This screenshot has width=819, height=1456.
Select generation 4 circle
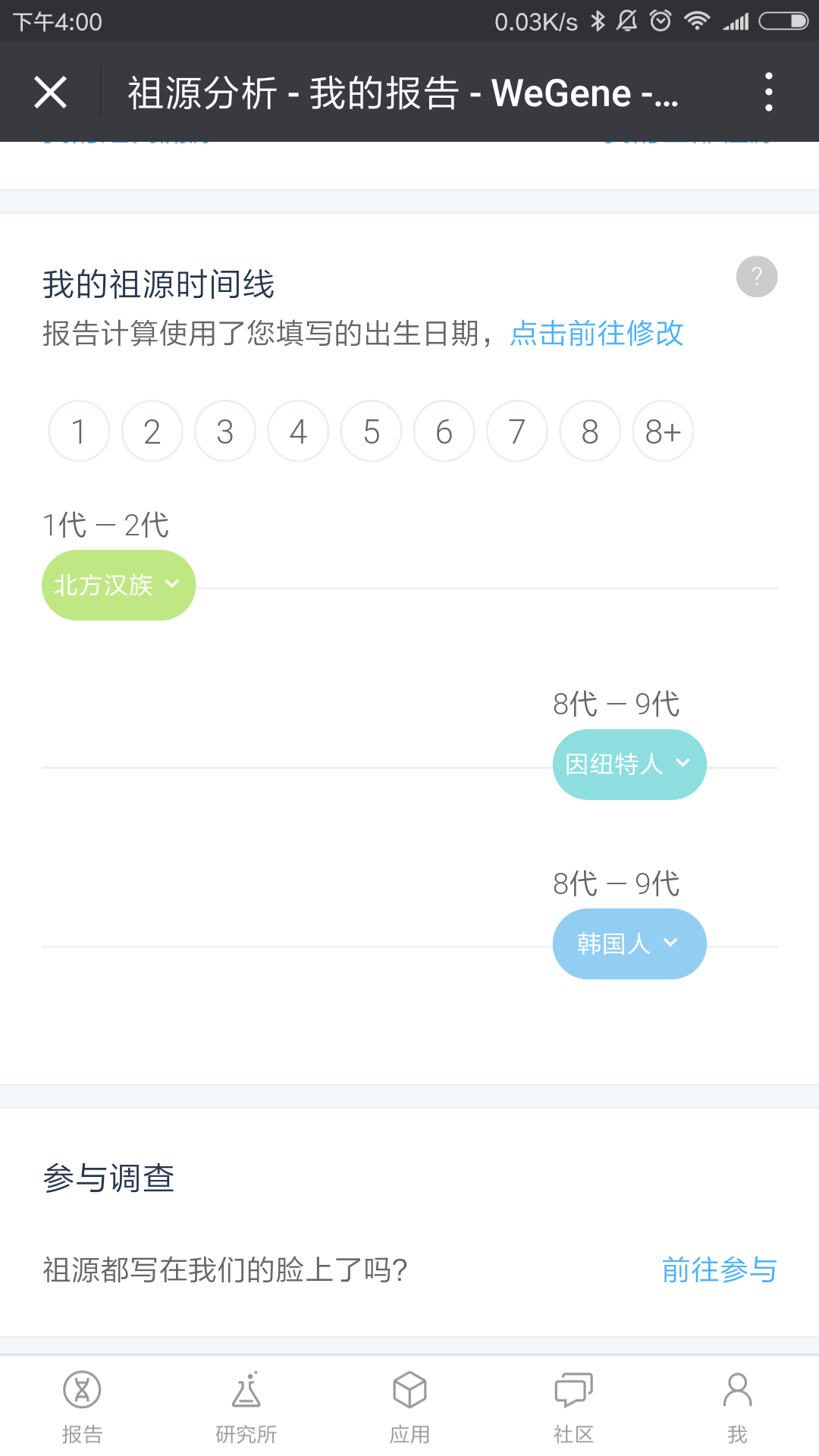click(x=298, y=431)
